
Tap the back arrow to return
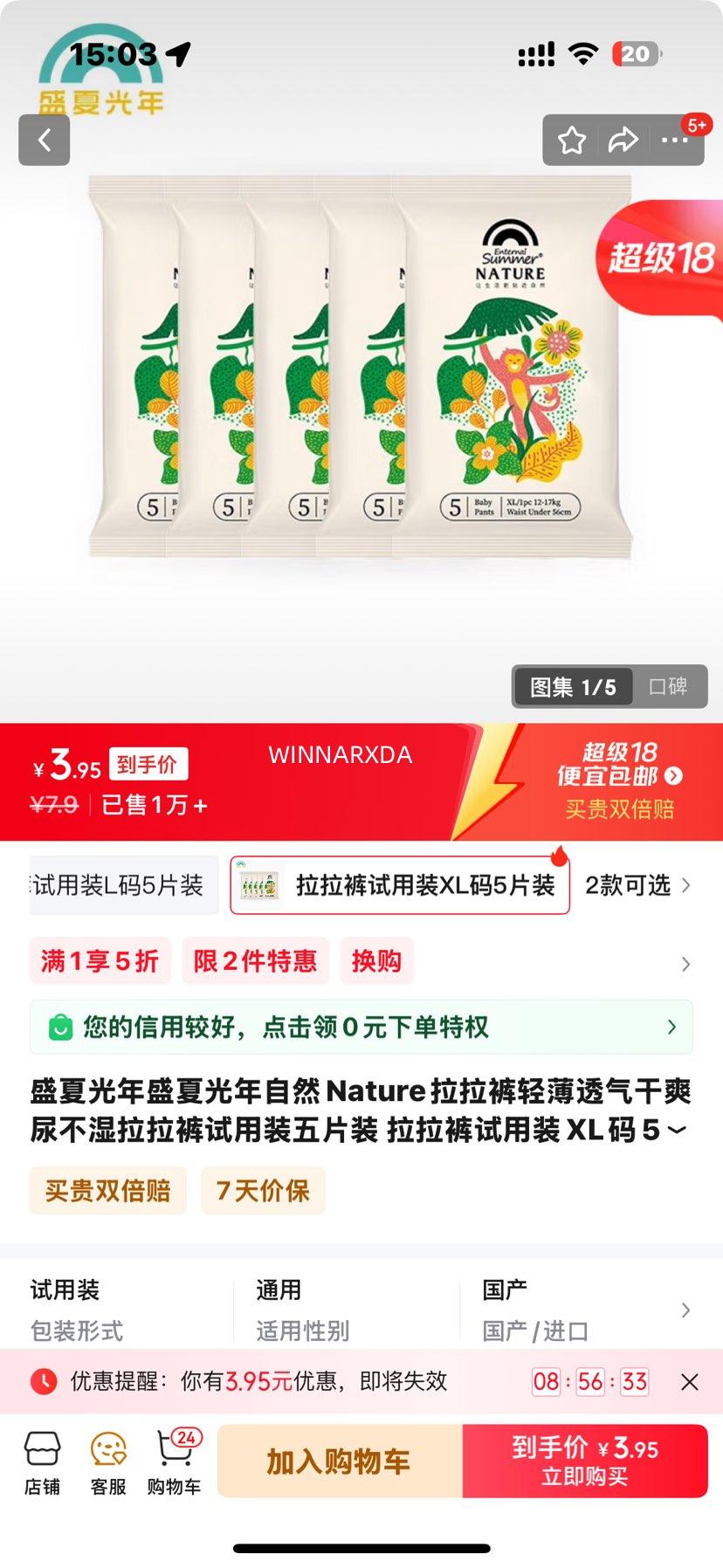pyautogui.click(x=44, y=140)
